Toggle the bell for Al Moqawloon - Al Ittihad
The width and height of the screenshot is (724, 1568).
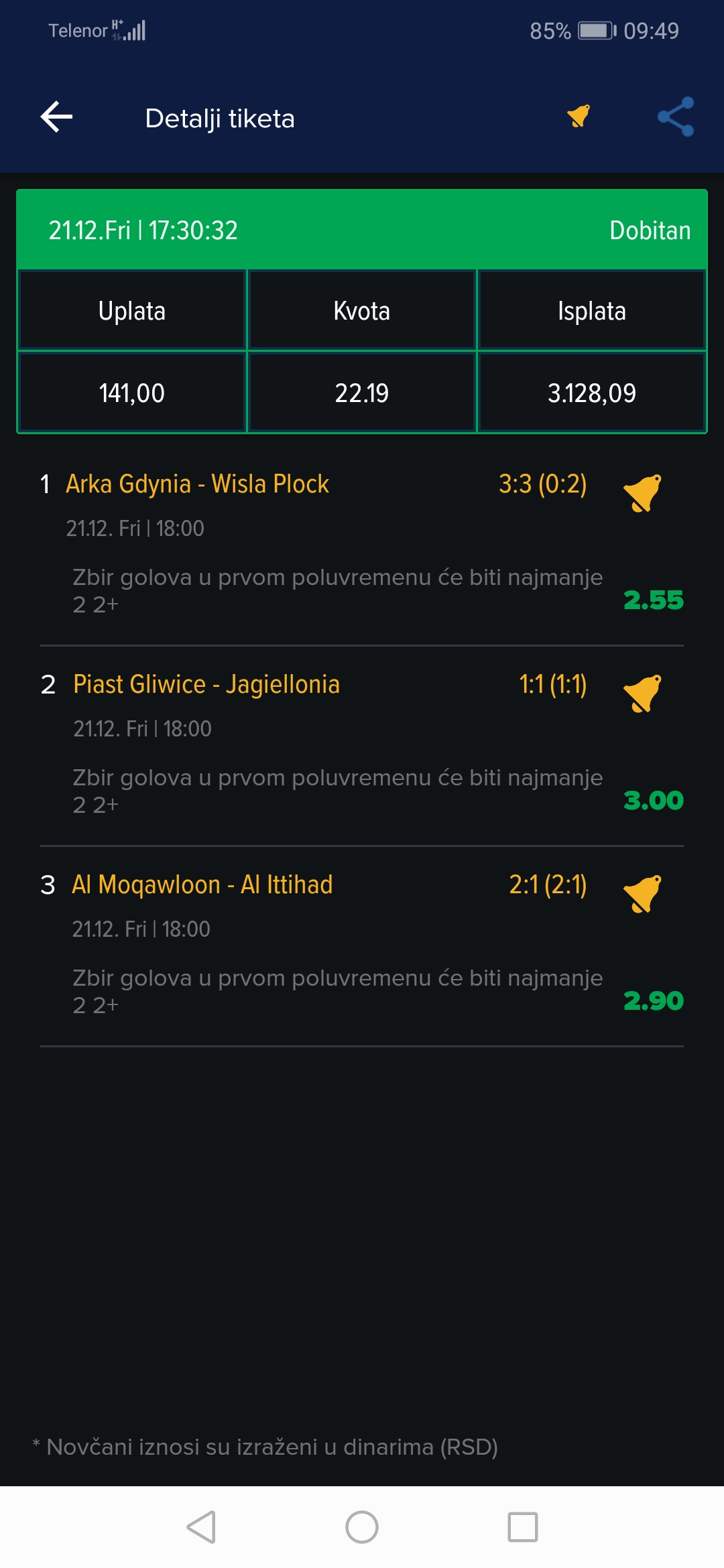(642, 894)
